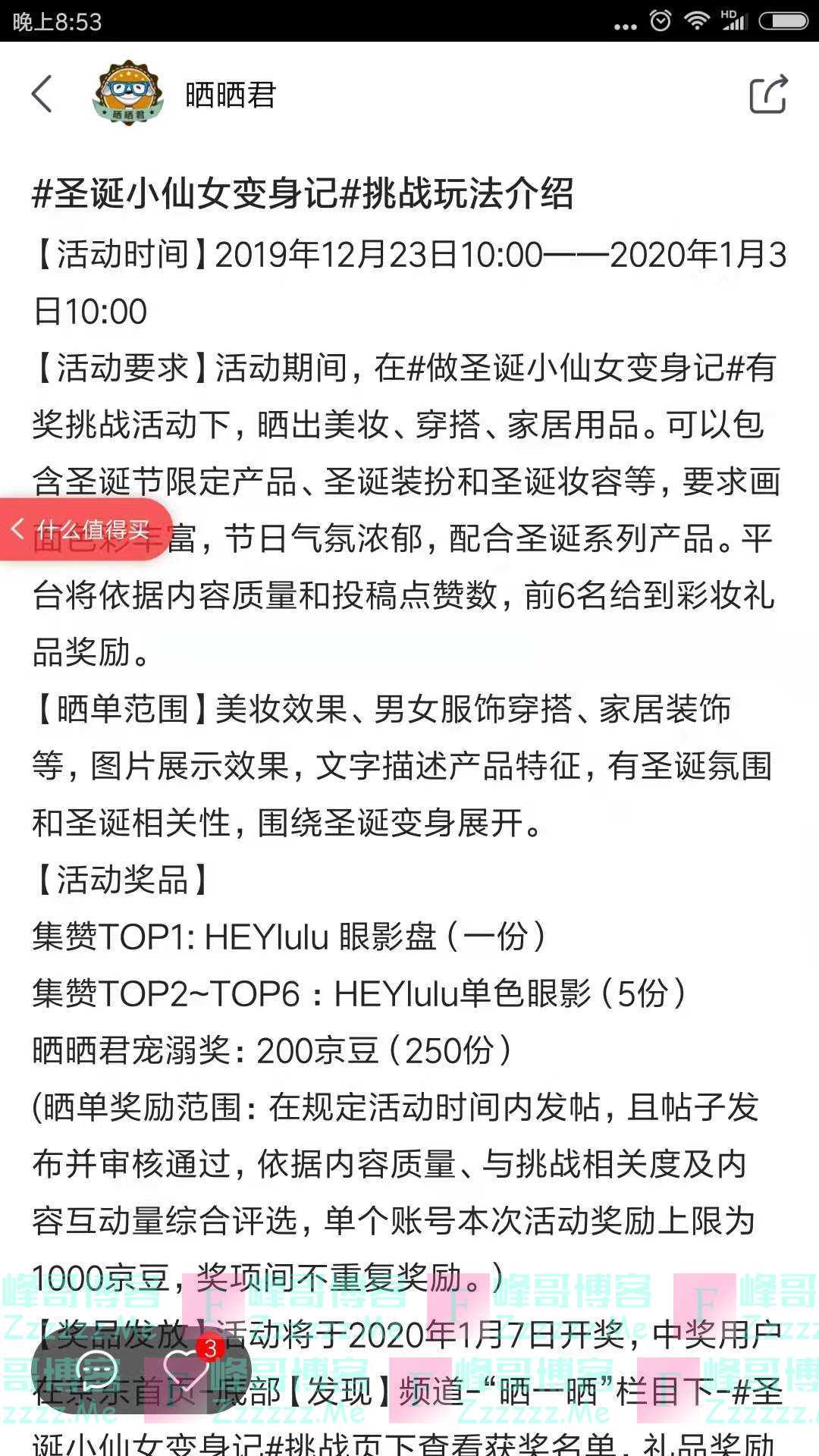This screenshot has width=819, height=1456.
Task: Share this post
Action: click(x=768, y=94)
